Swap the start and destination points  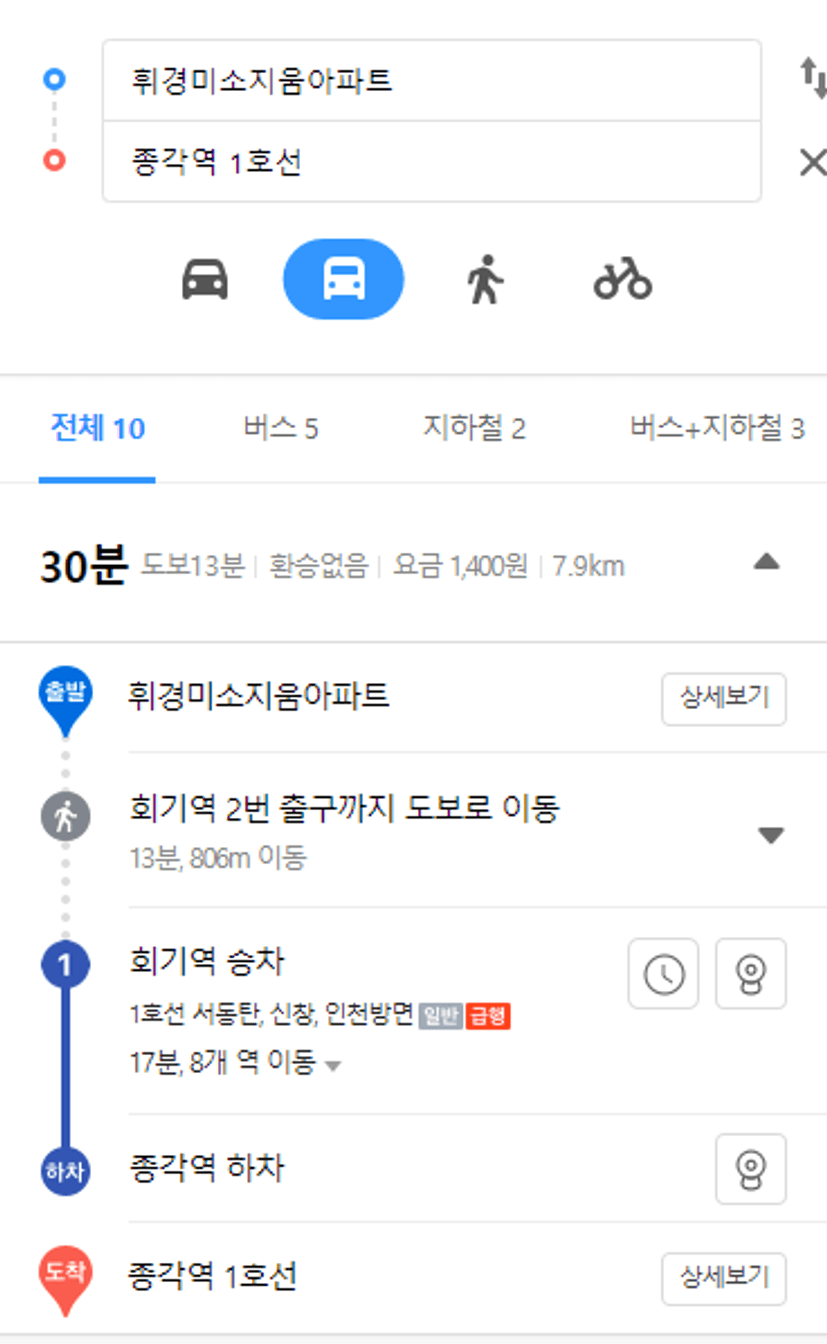click(x=812, y=78)
